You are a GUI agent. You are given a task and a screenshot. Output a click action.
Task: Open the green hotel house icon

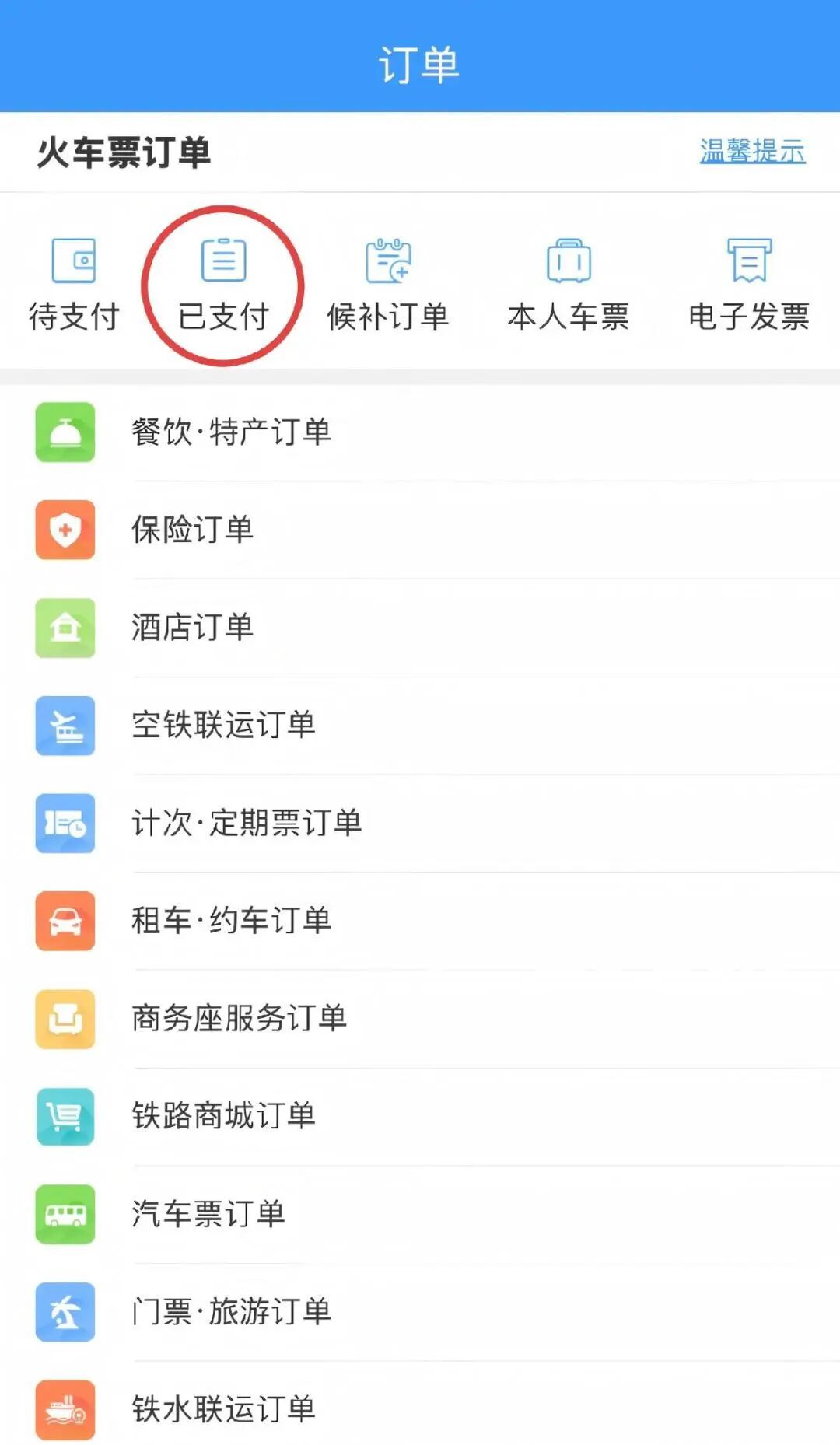tap(65, 628)
